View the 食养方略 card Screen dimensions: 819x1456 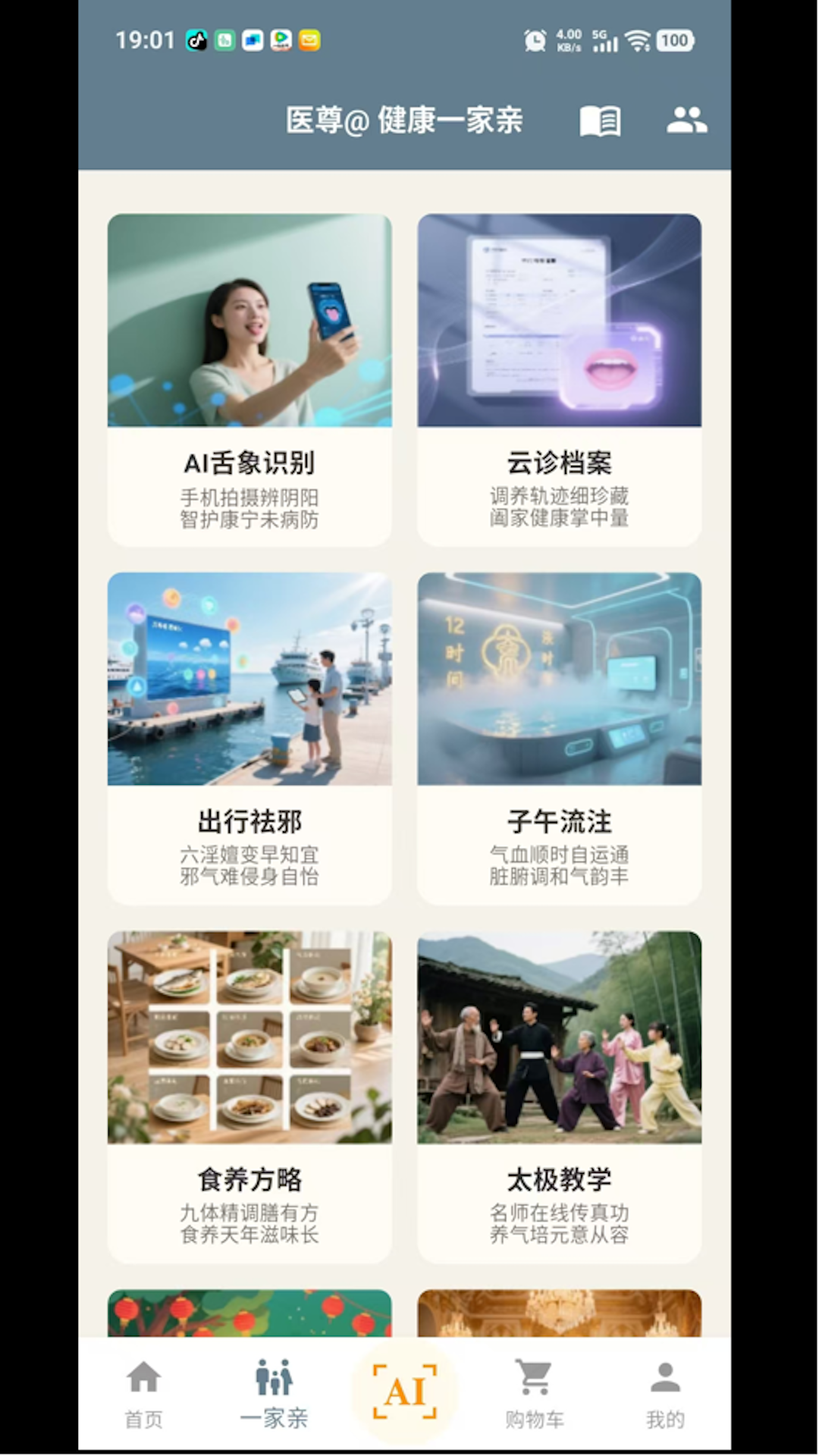pyautogui.click(x=249, y=1097)
